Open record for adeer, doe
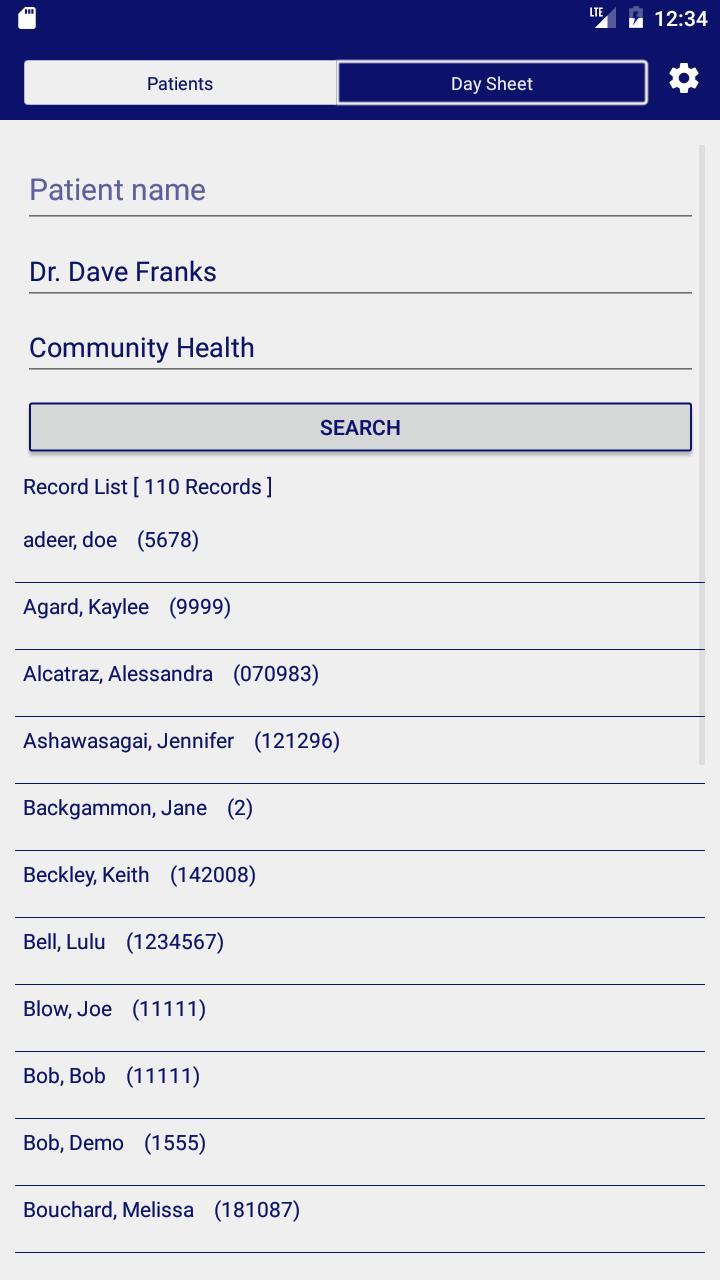 point(111,540)
